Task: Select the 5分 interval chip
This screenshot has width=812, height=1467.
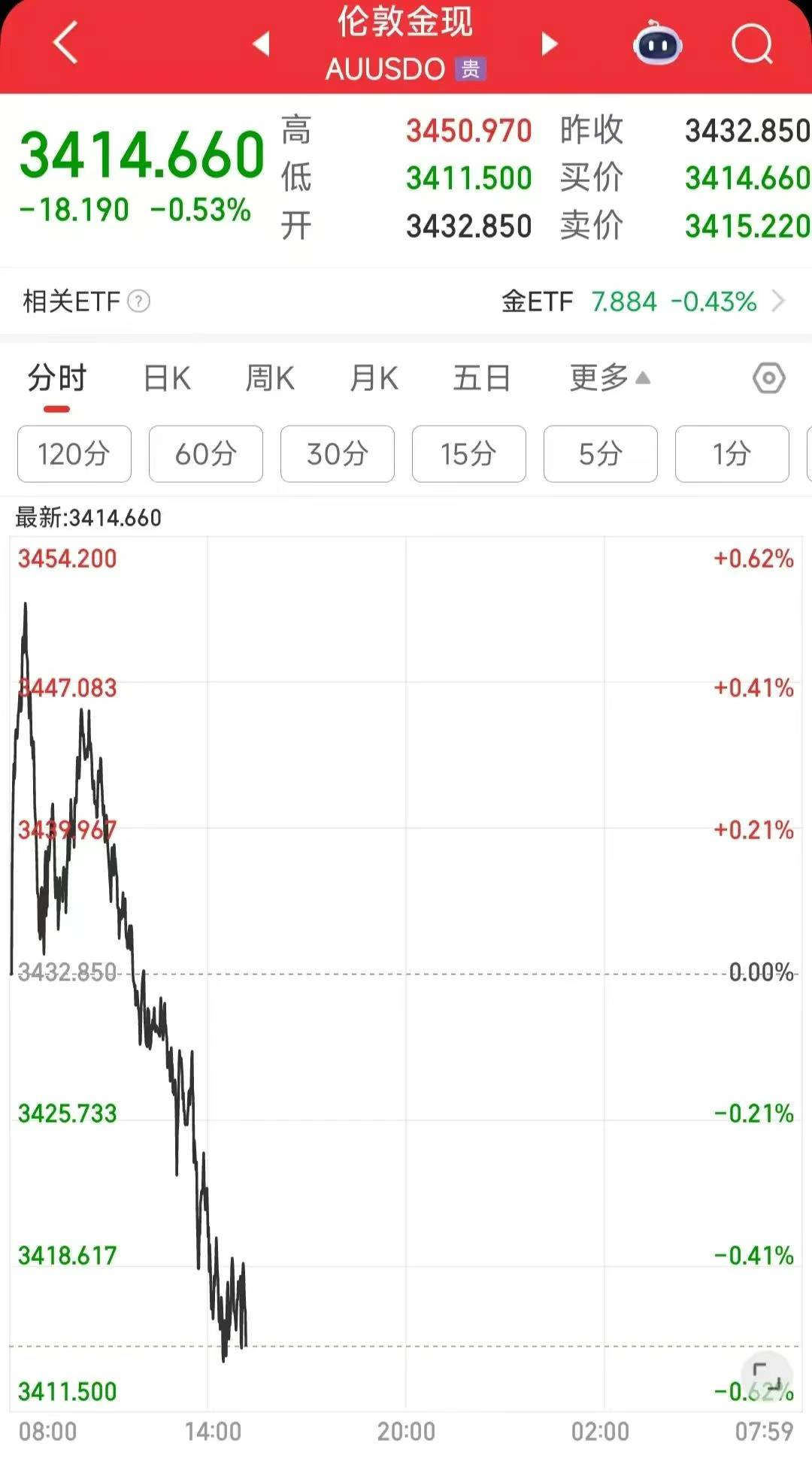Action: [x=601, y=454]
